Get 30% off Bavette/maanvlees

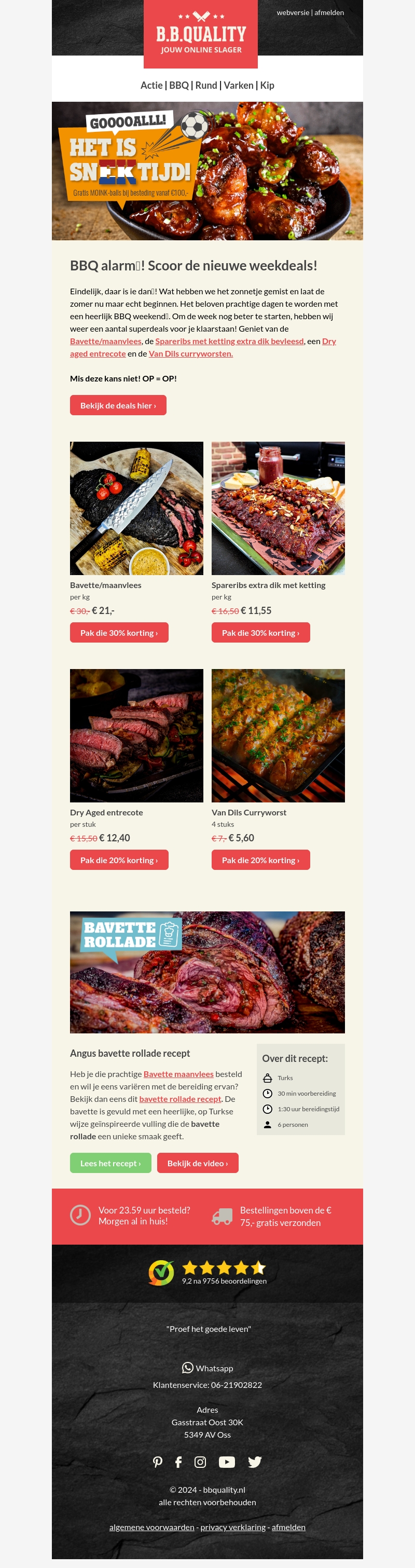(x=119, y=633)
